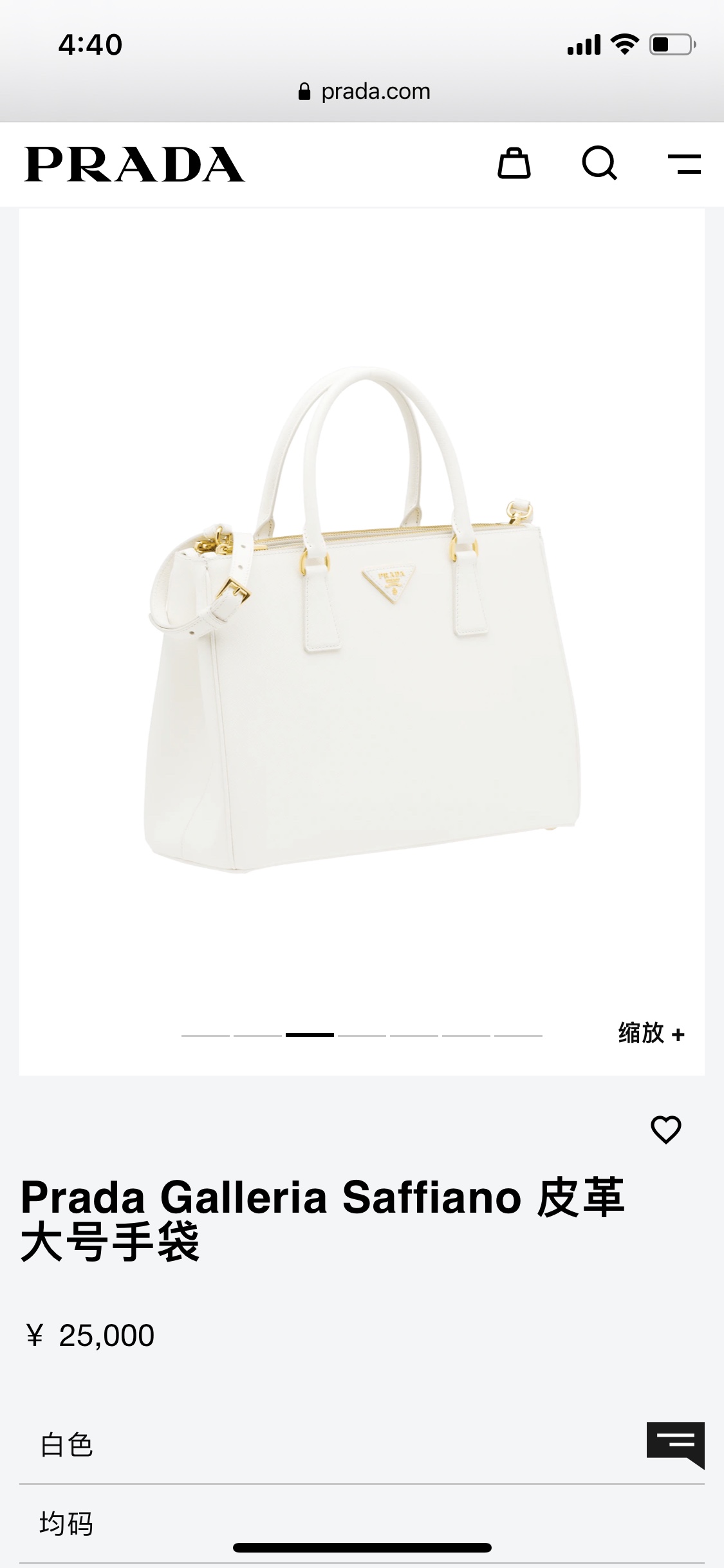
Task: Jump to the last image indicator
Action: tap(518, 1035)
